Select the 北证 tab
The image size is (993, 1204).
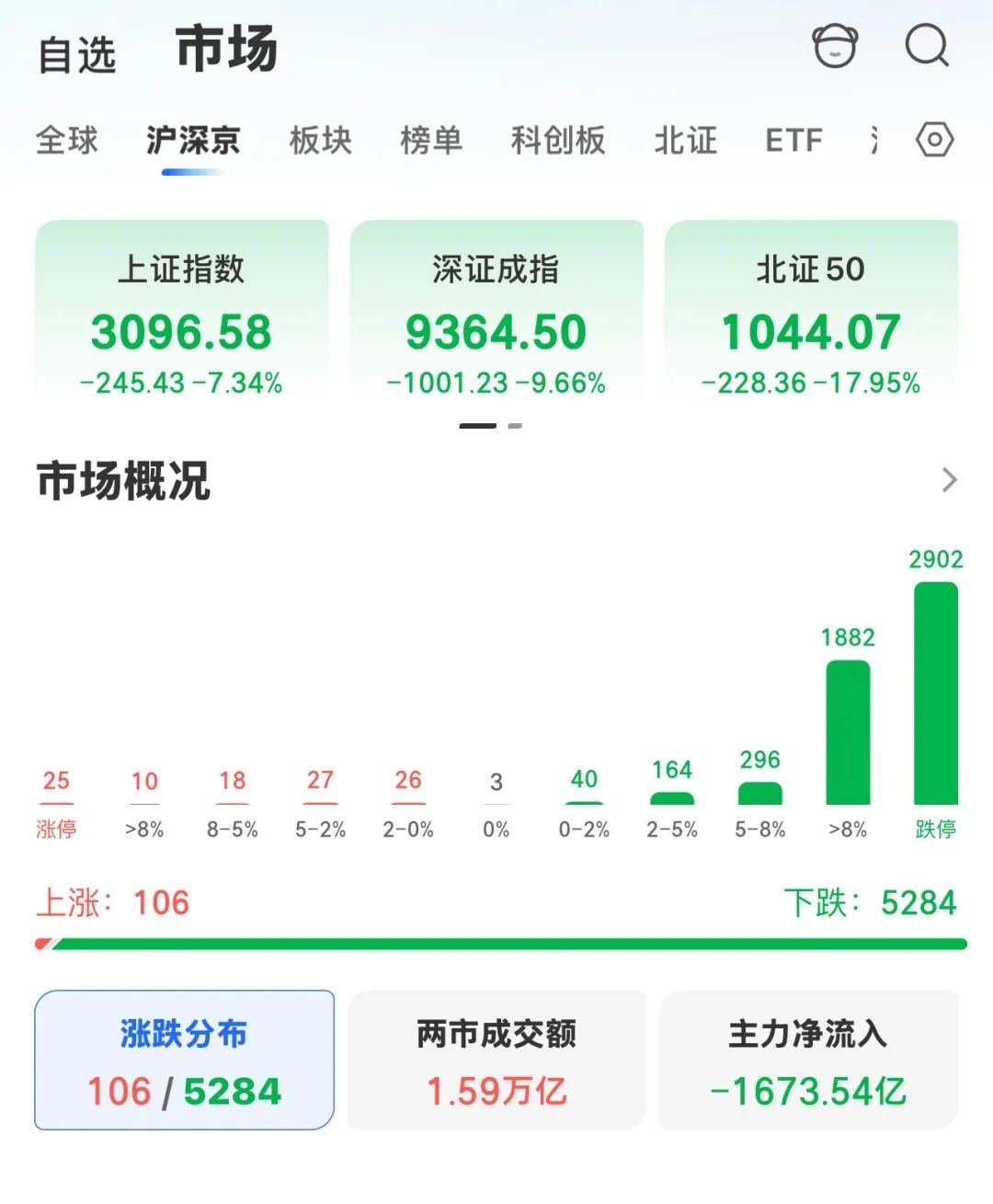coord(685,141)
